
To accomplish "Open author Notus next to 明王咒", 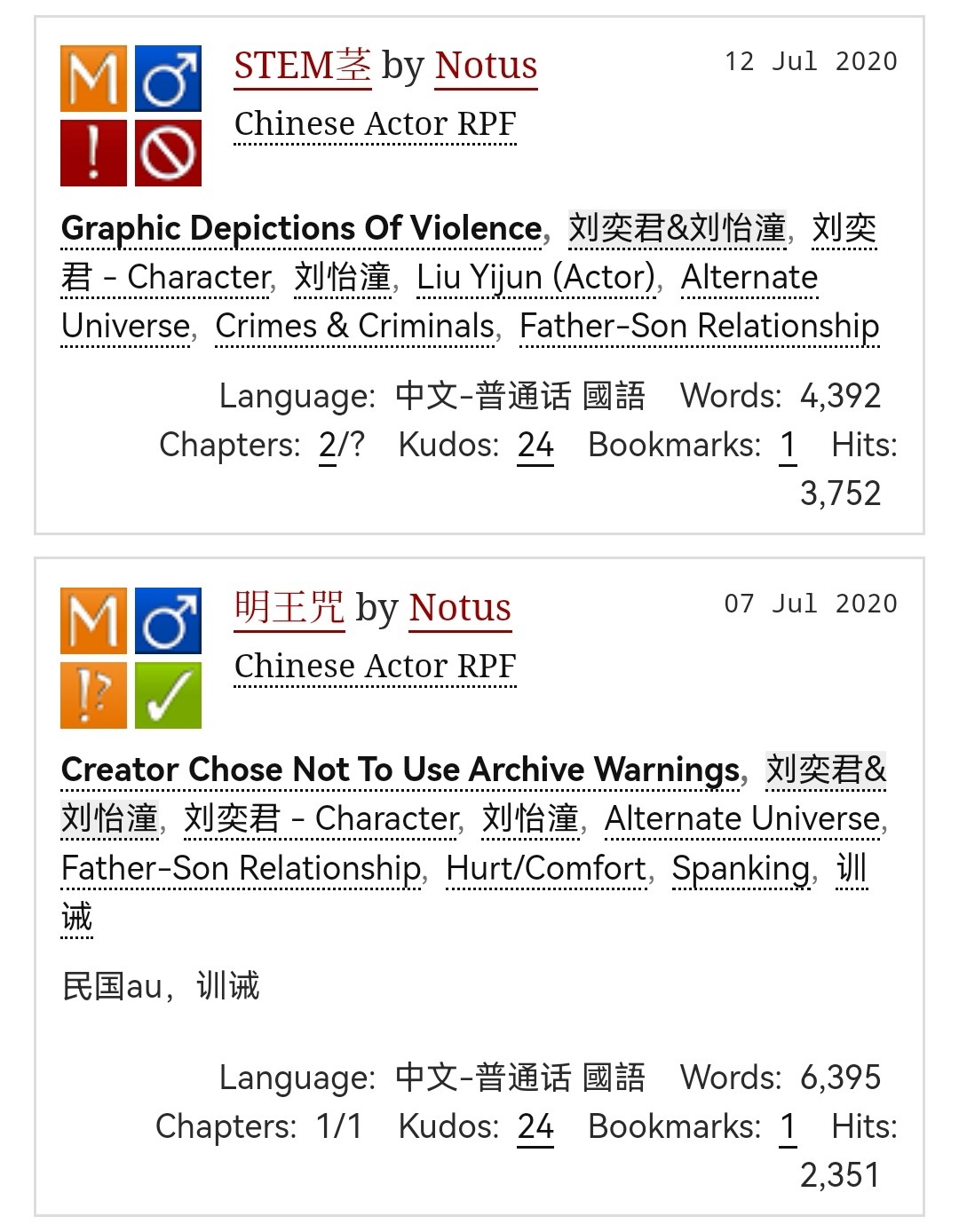I will point(460,608).
